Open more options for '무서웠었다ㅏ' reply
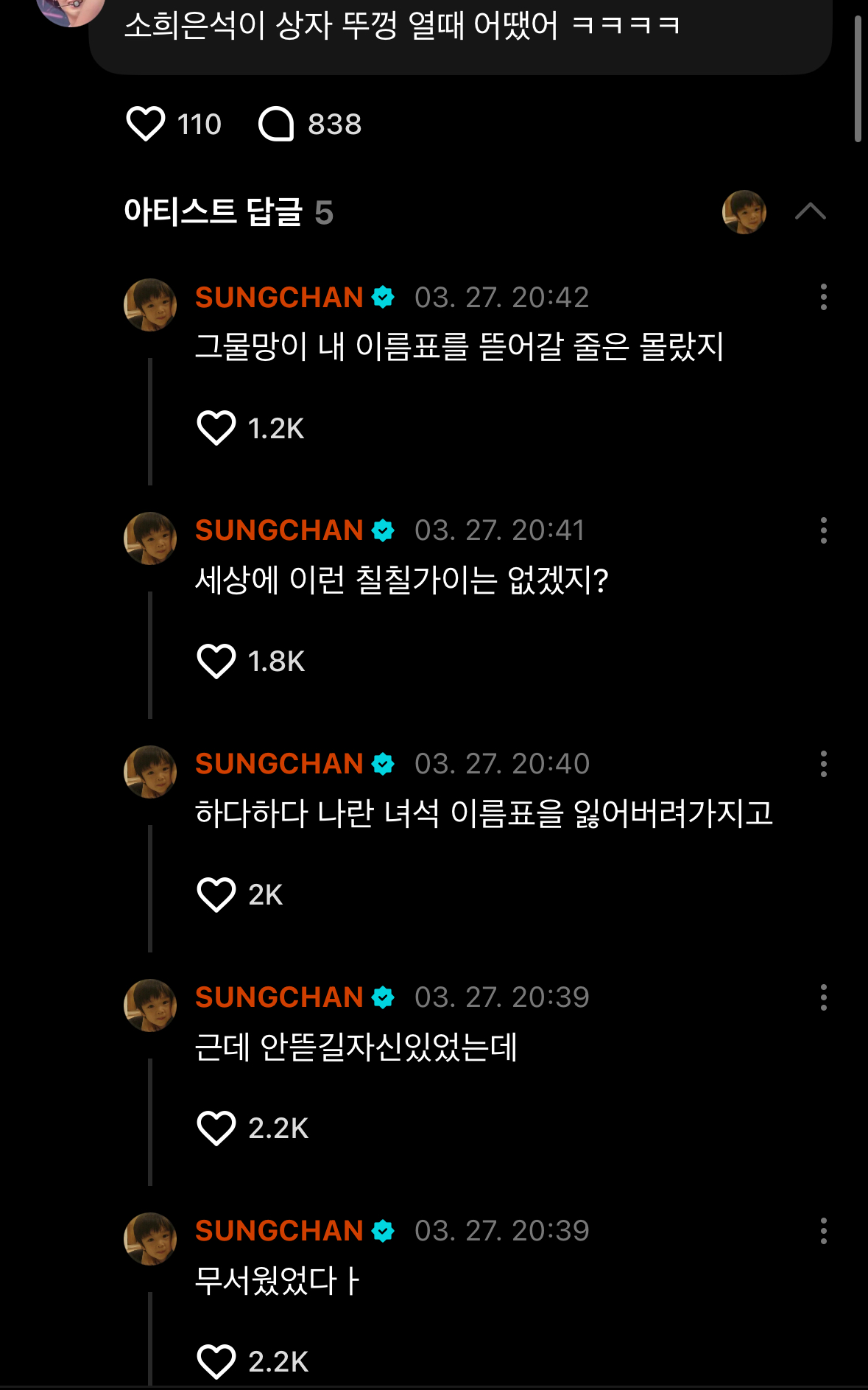 click(823, 1231)
